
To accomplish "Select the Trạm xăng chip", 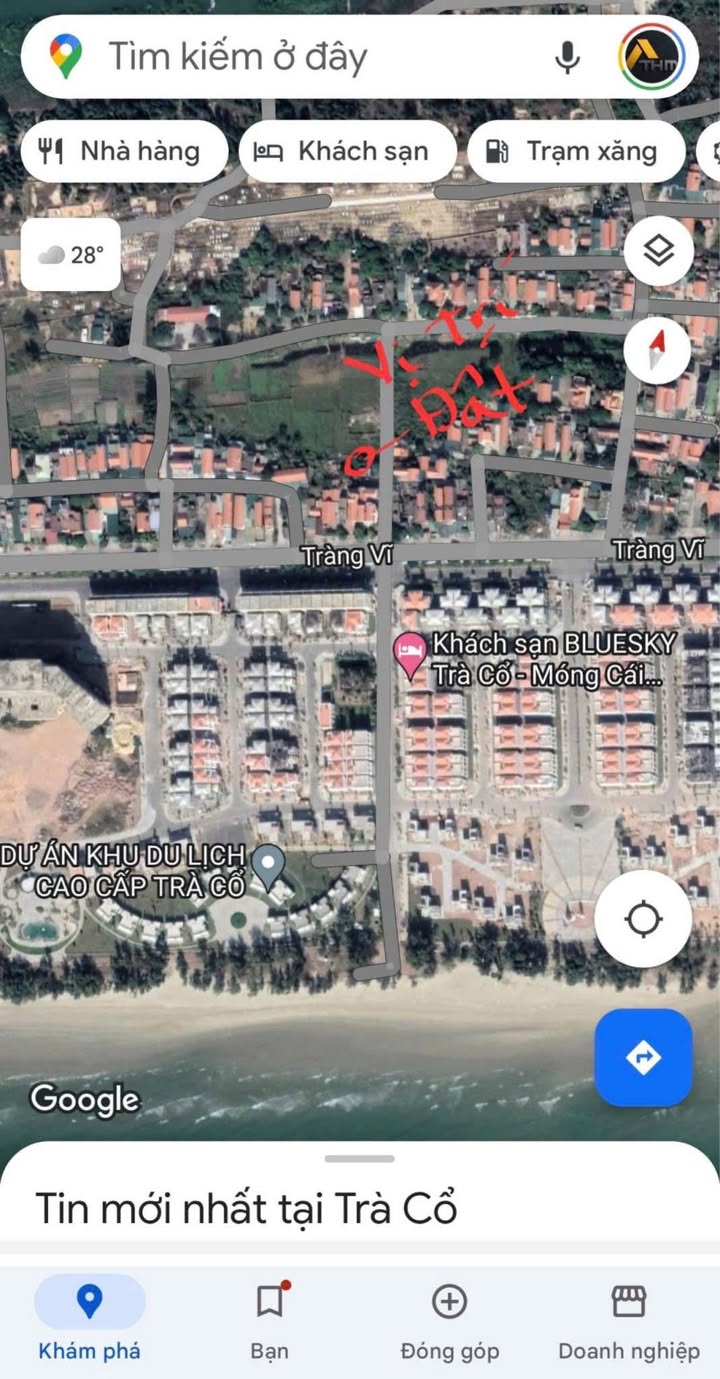I will click(x=575, y=151).
